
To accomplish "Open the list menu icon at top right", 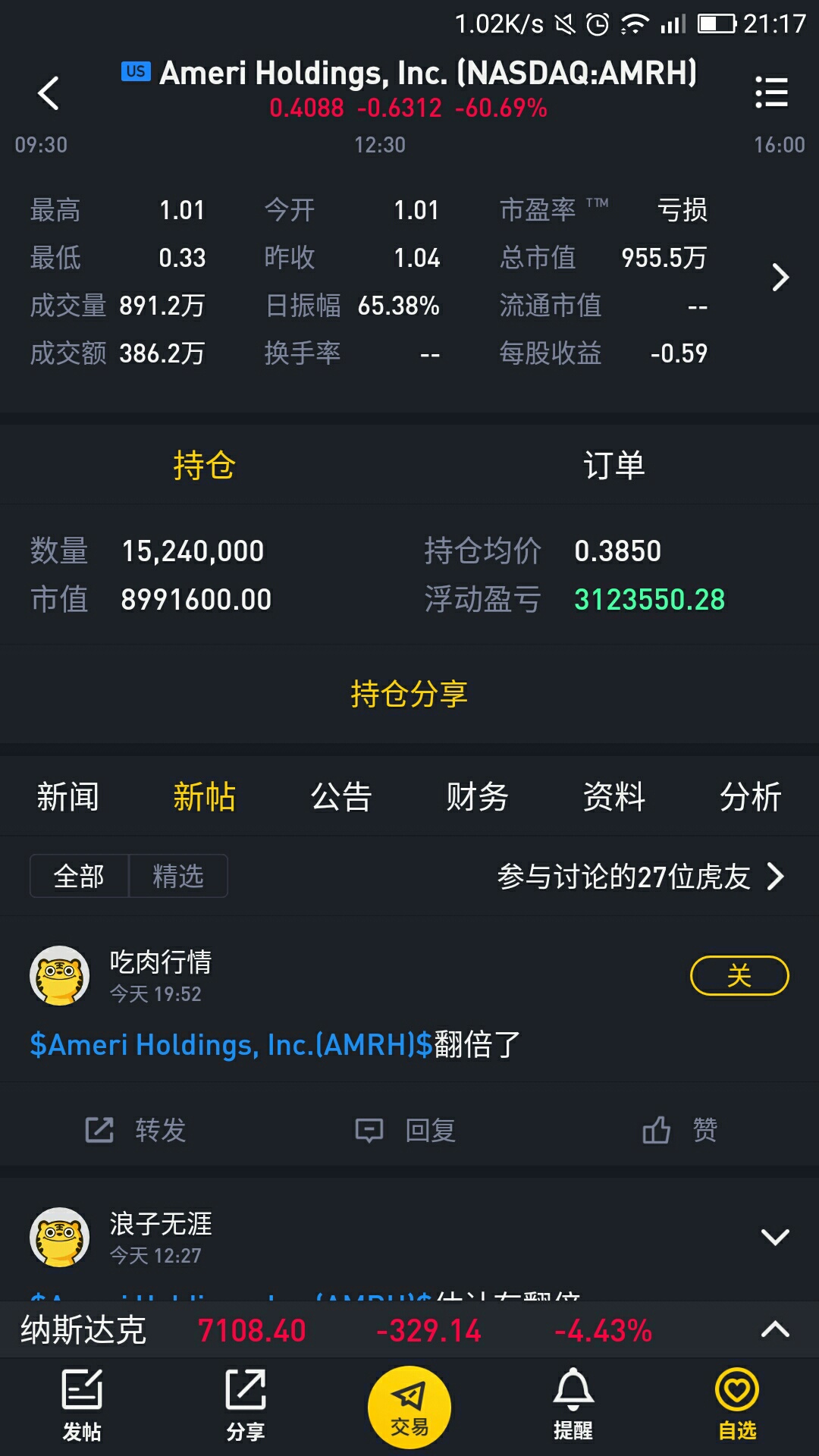I will (x=771, y=93).
